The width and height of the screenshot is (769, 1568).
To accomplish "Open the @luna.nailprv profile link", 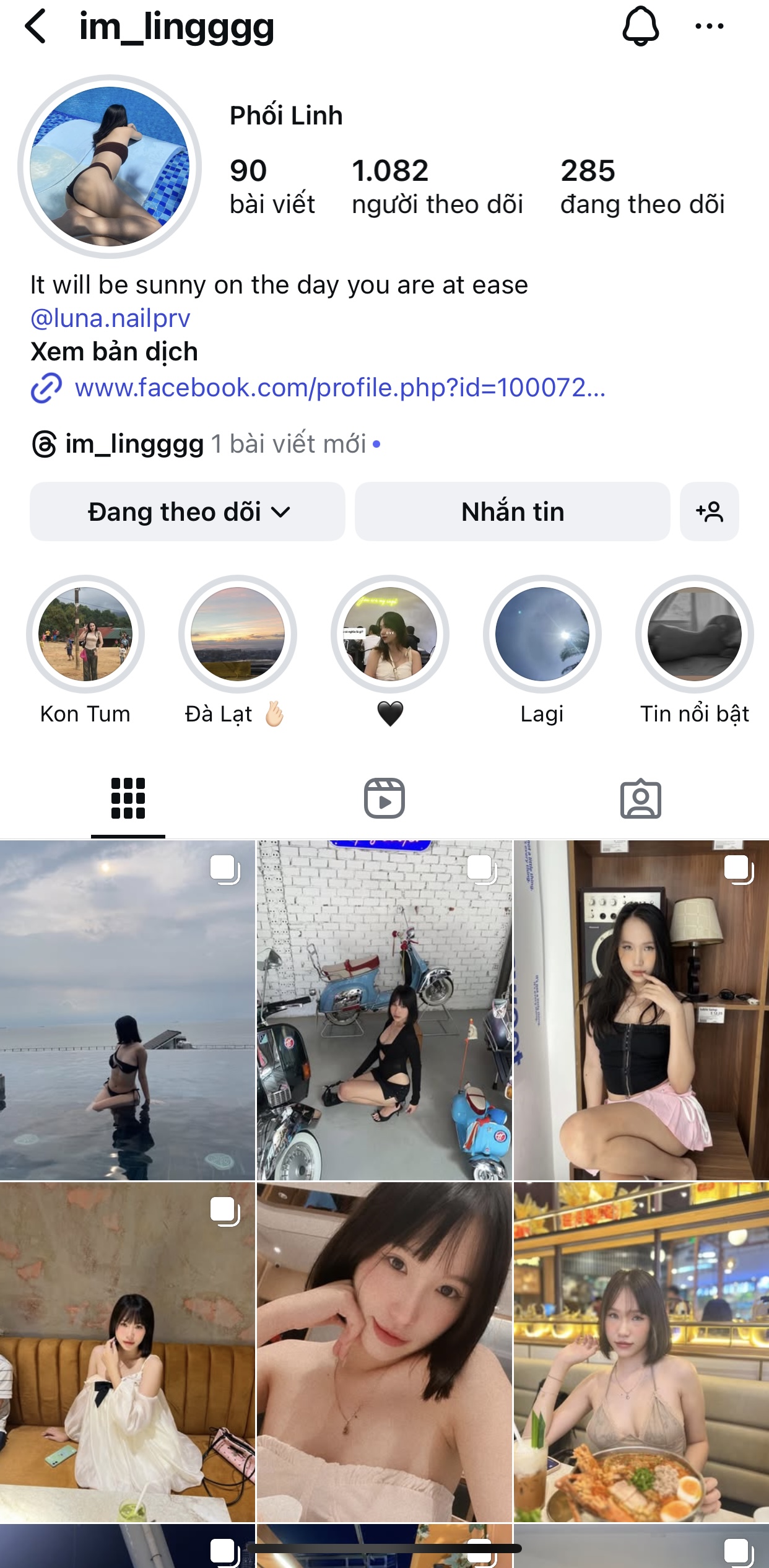I will pos(110,318).
